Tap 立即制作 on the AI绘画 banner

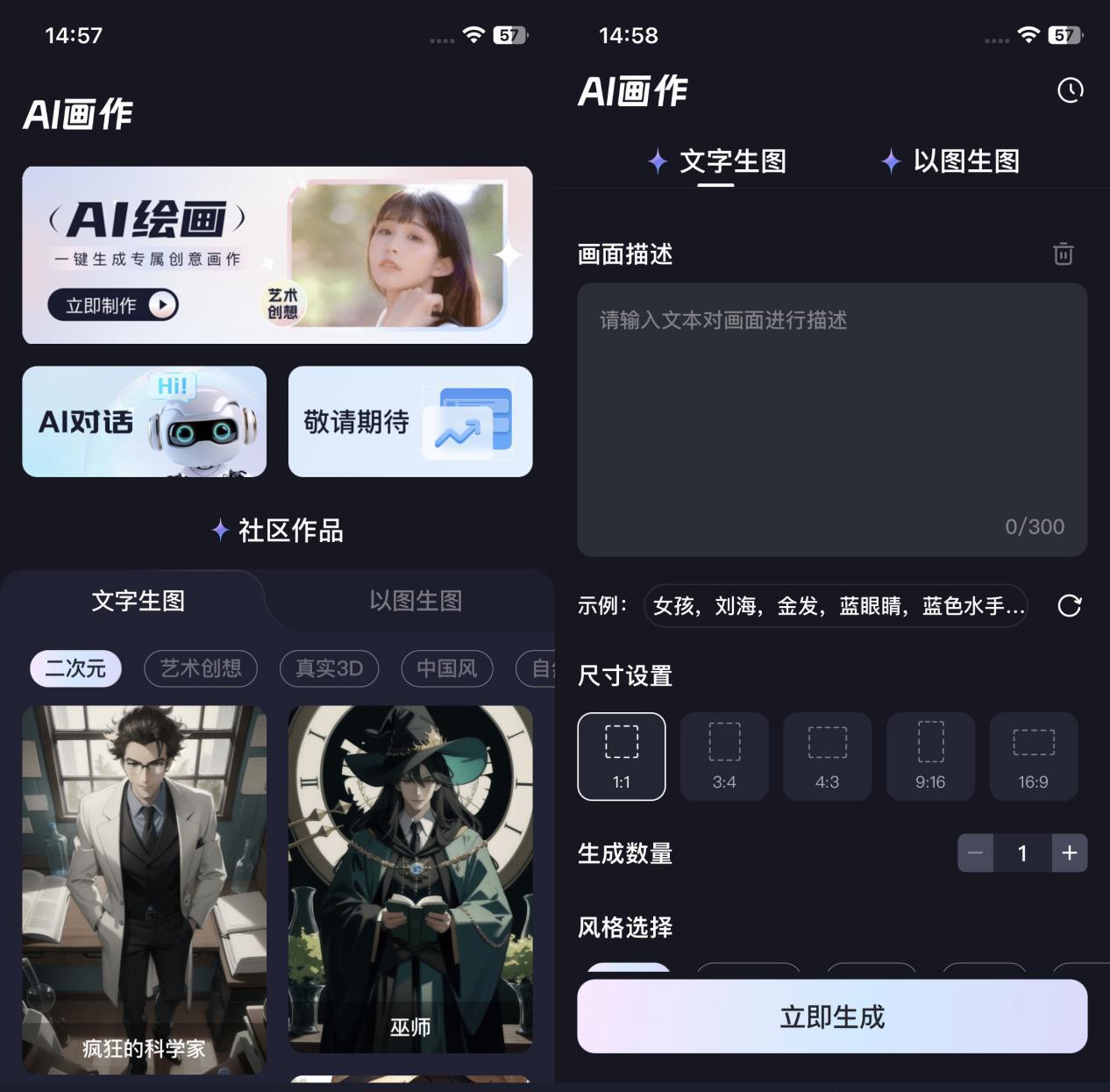point(113,305)
